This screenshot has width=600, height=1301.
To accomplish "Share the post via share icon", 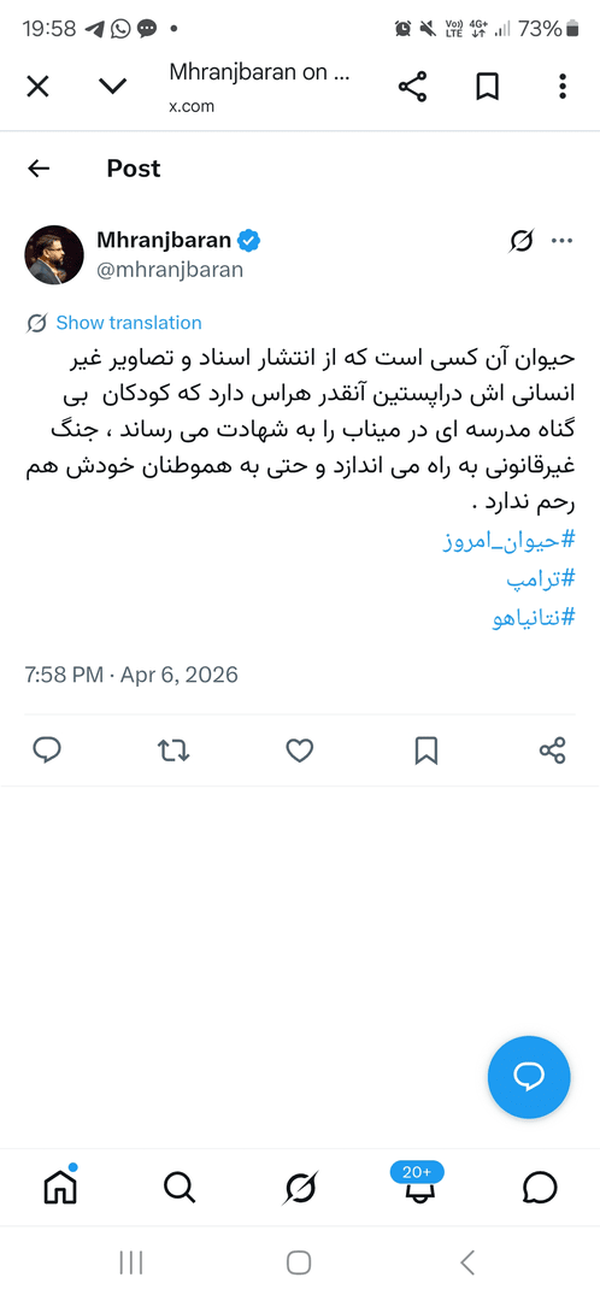I will click(x=552, y=750).
